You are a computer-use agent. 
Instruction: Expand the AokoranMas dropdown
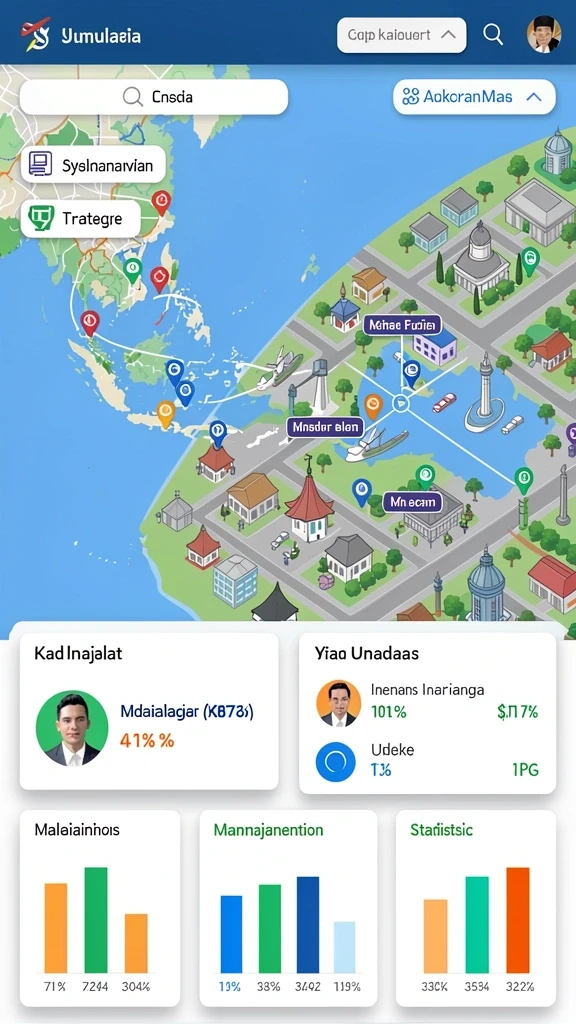tap(474, 97)
